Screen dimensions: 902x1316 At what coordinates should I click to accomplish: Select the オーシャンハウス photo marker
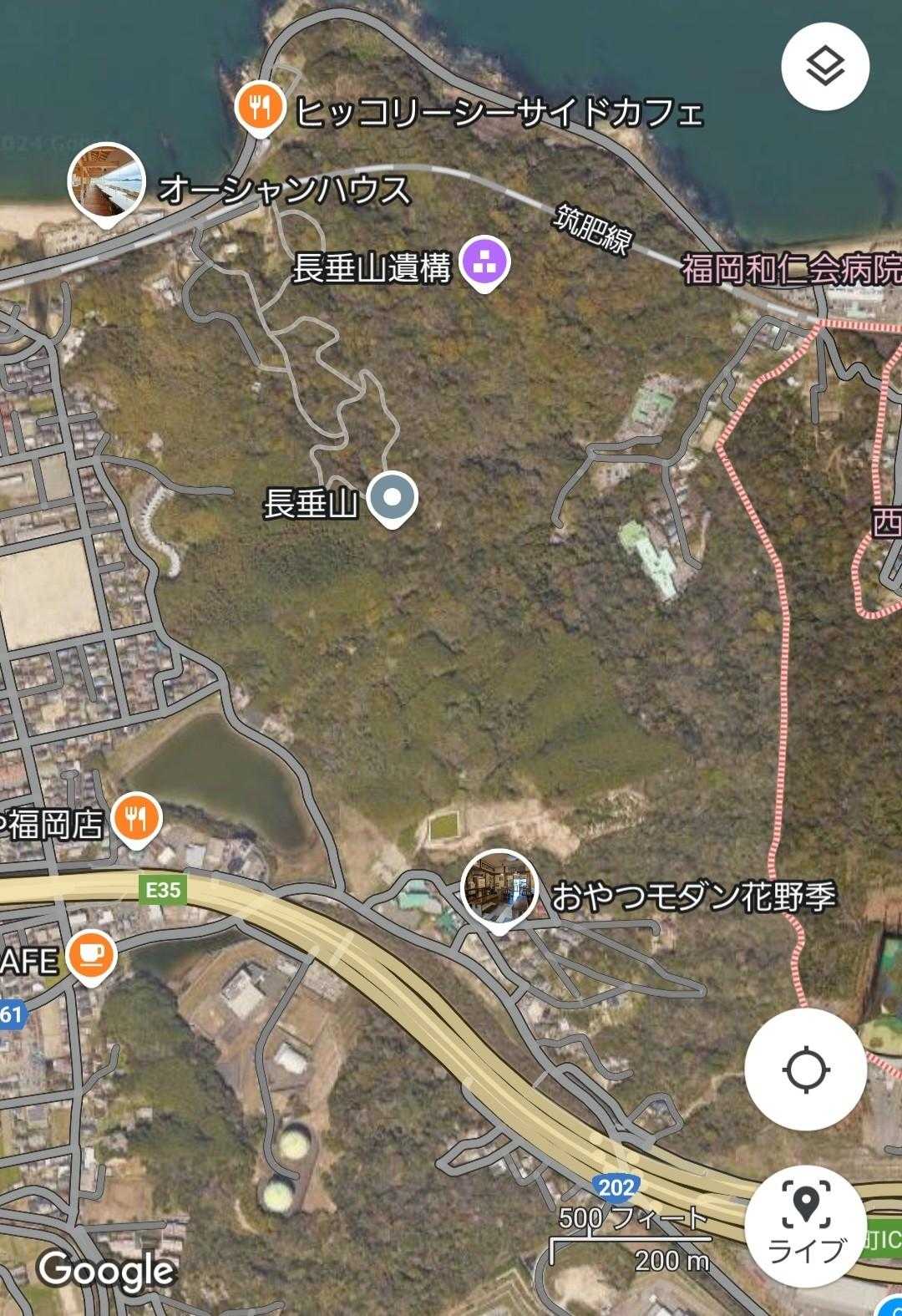107,185
